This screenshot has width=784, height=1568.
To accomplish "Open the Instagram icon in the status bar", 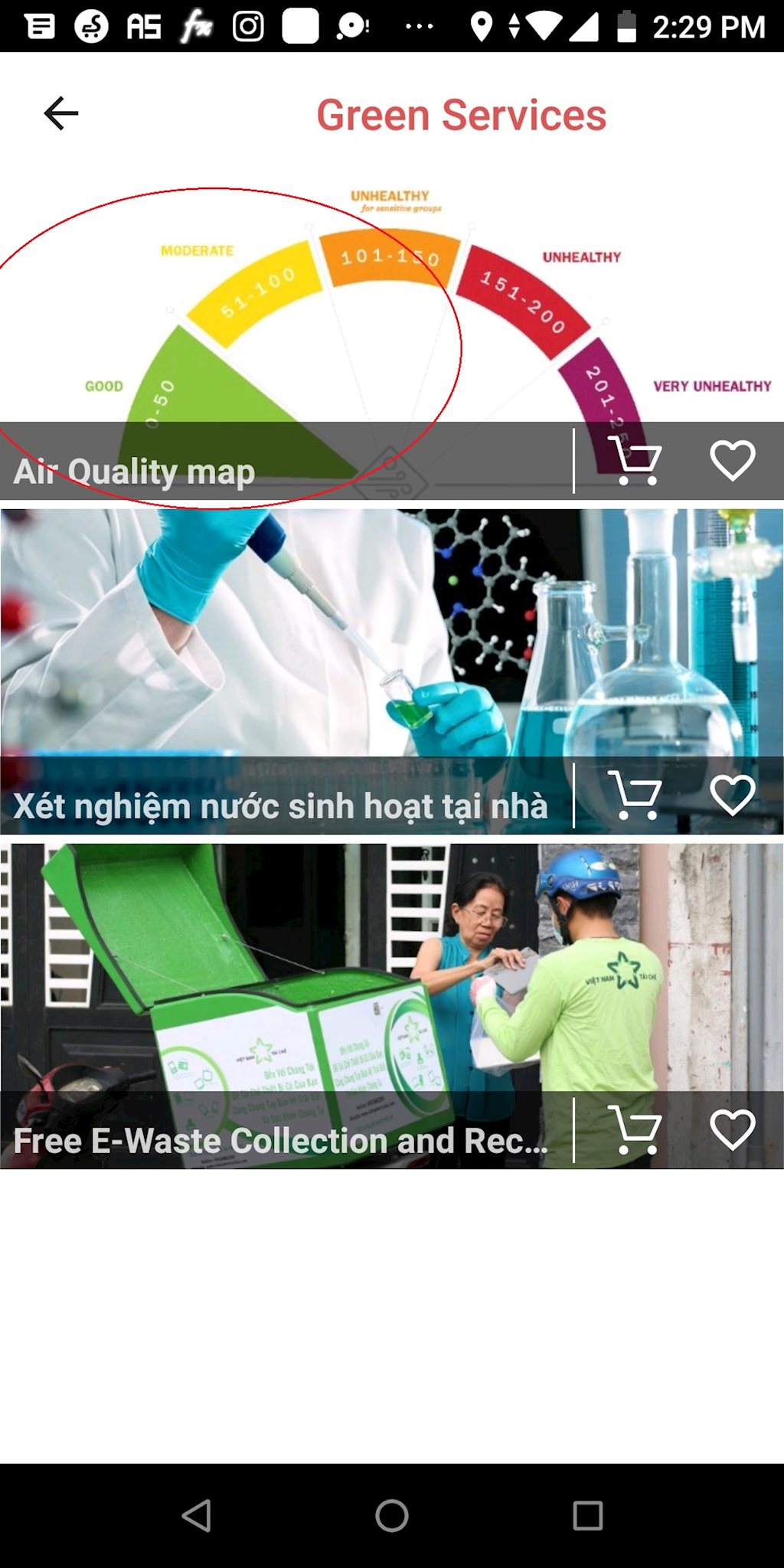I will 249,25.
